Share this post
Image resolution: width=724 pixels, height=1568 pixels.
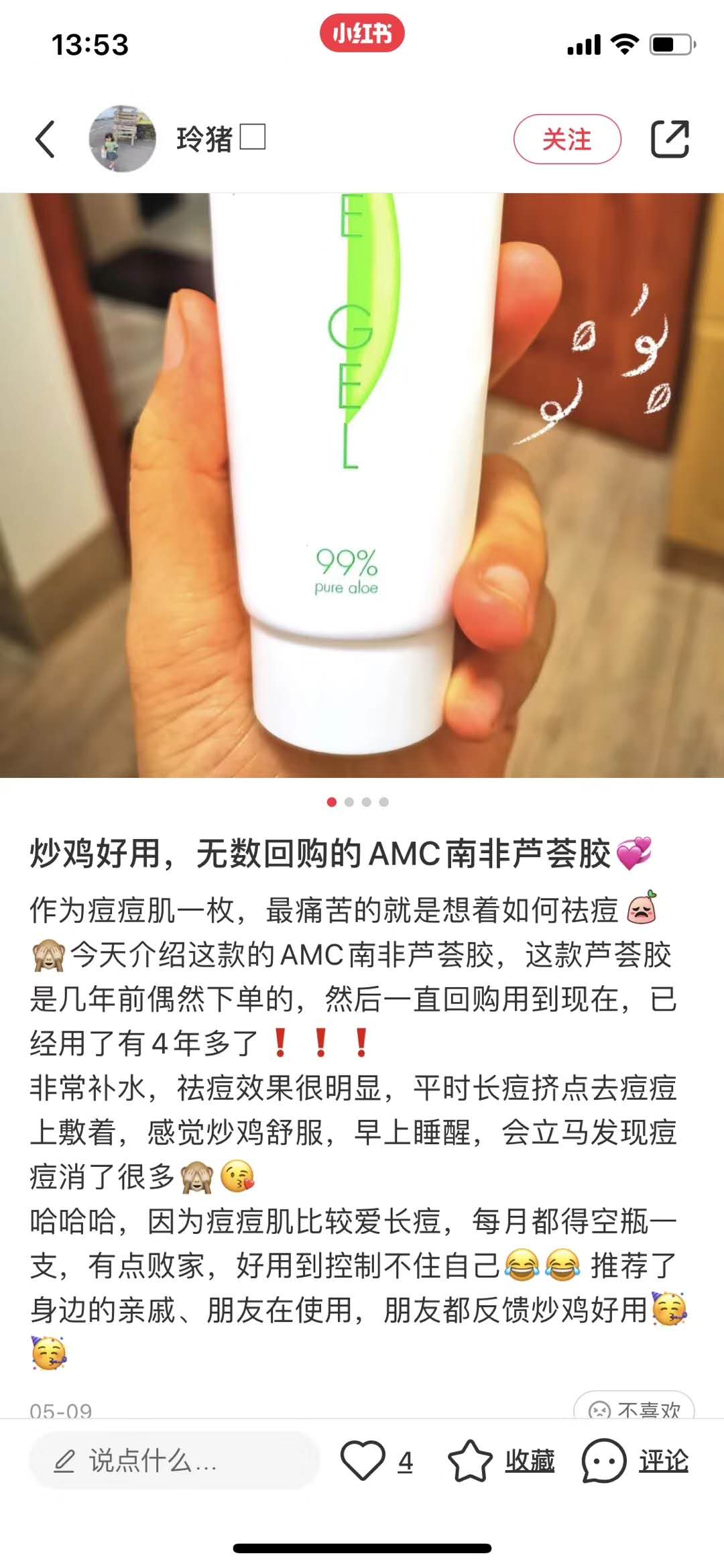point(670,139)
